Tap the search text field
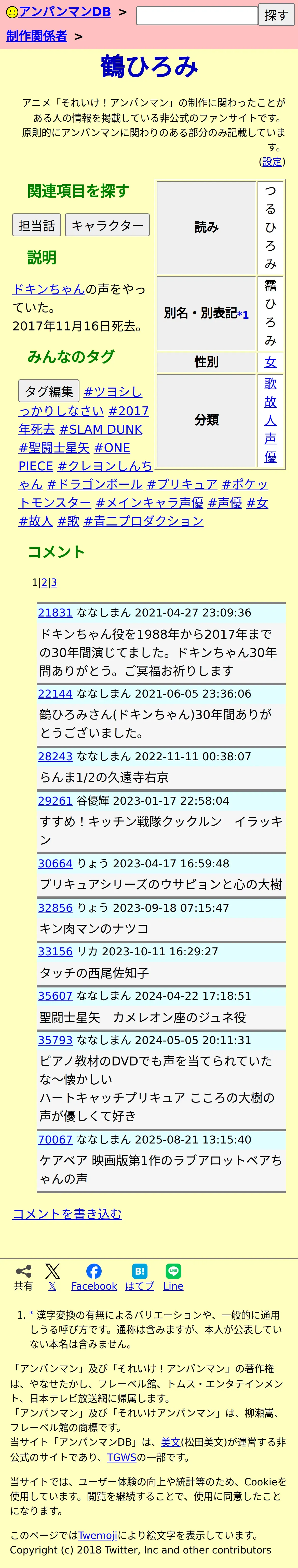This screenshot has width=298, height=1568. click(x=196, y=15)
